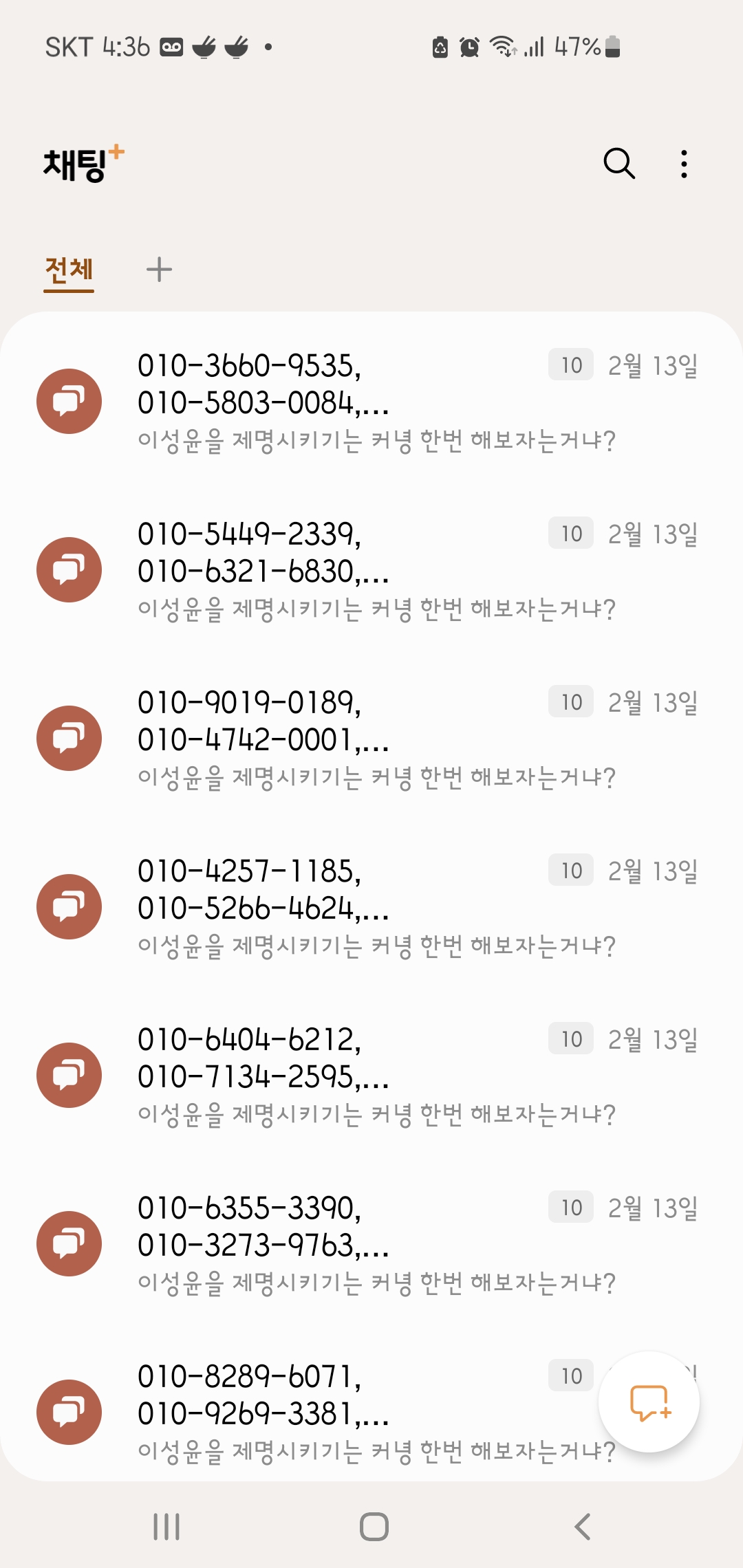This screenshot has height=1568, width=743.
Task: Select the 전체 tab
Action: (x=69, y=270)
